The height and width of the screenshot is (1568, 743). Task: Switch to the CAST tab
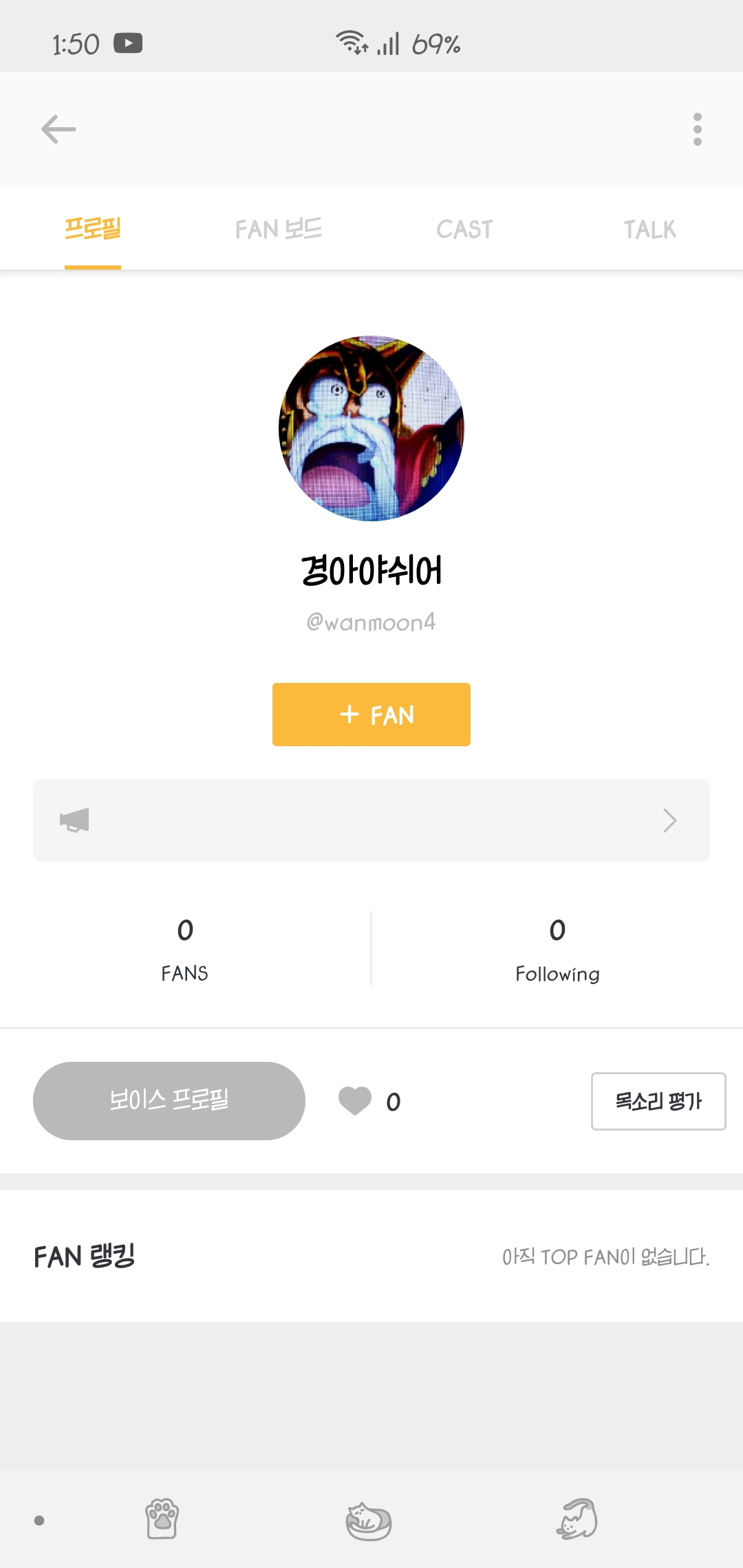464,229
